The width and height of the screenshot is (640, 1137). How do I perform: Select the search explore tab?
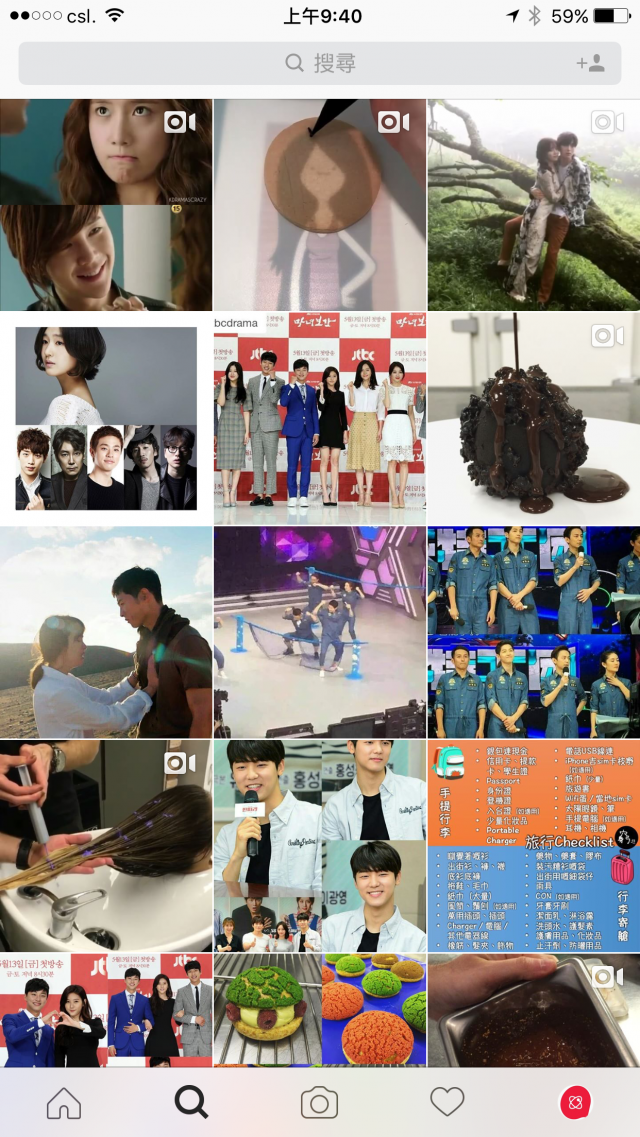191,1103
